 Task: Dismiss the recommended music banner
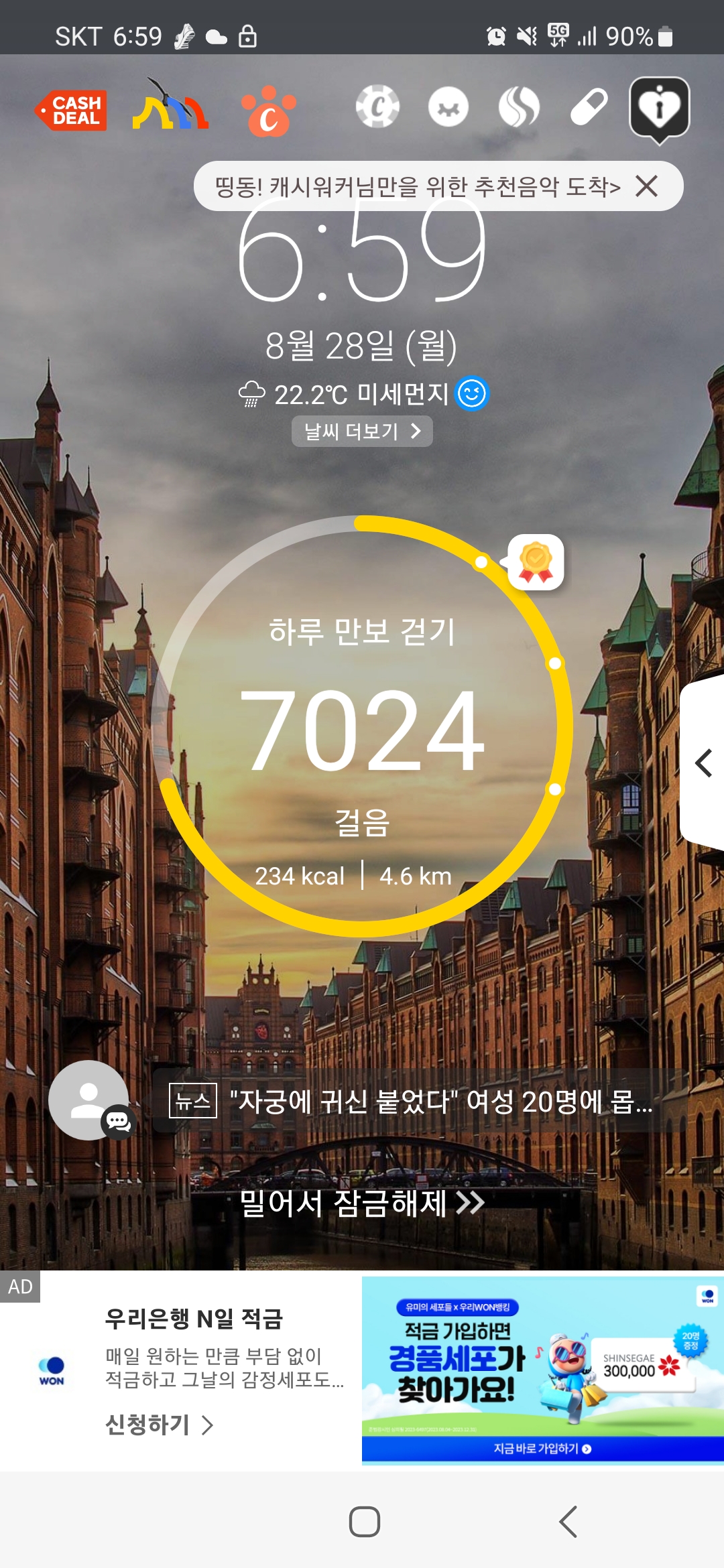click(x=647, y=186)
